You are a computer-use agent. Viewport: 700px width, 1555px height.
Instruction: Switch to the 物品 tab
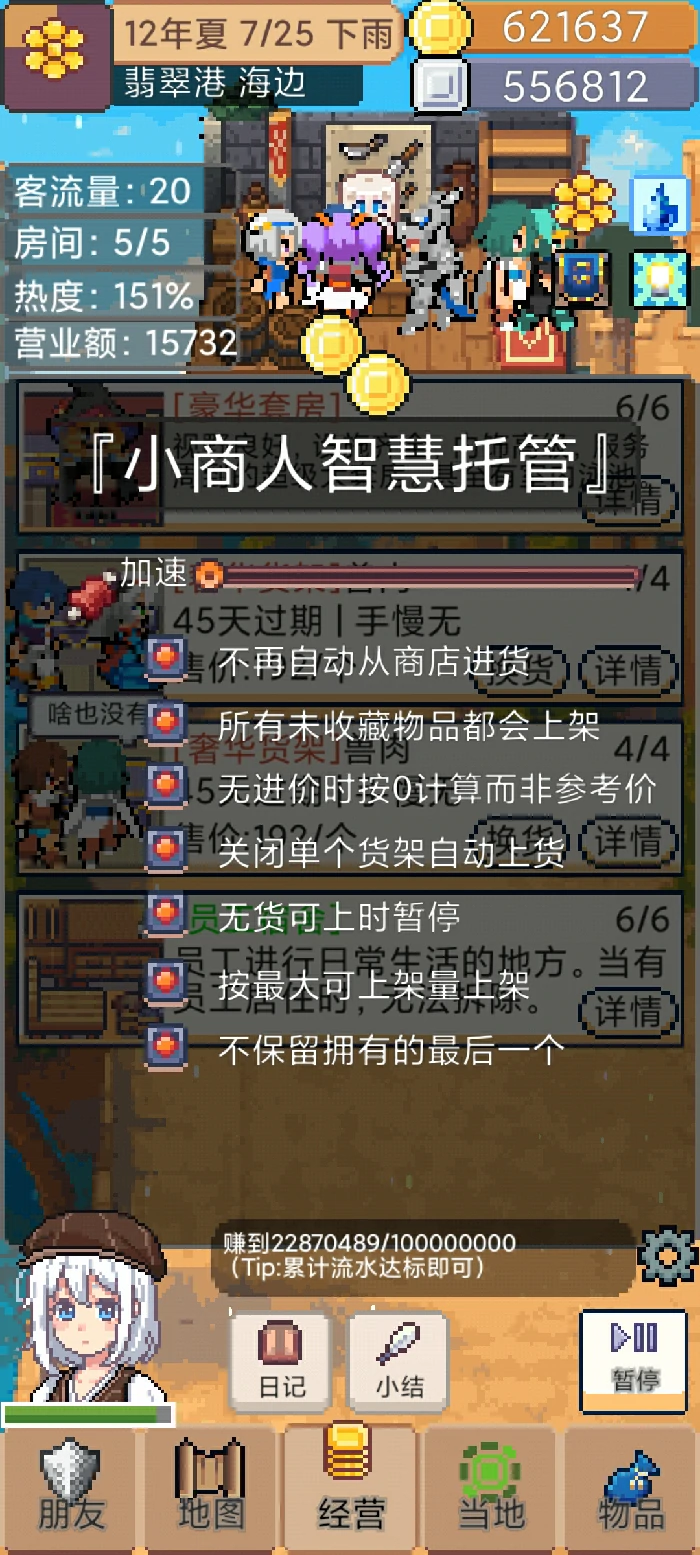coord(630,1490)
